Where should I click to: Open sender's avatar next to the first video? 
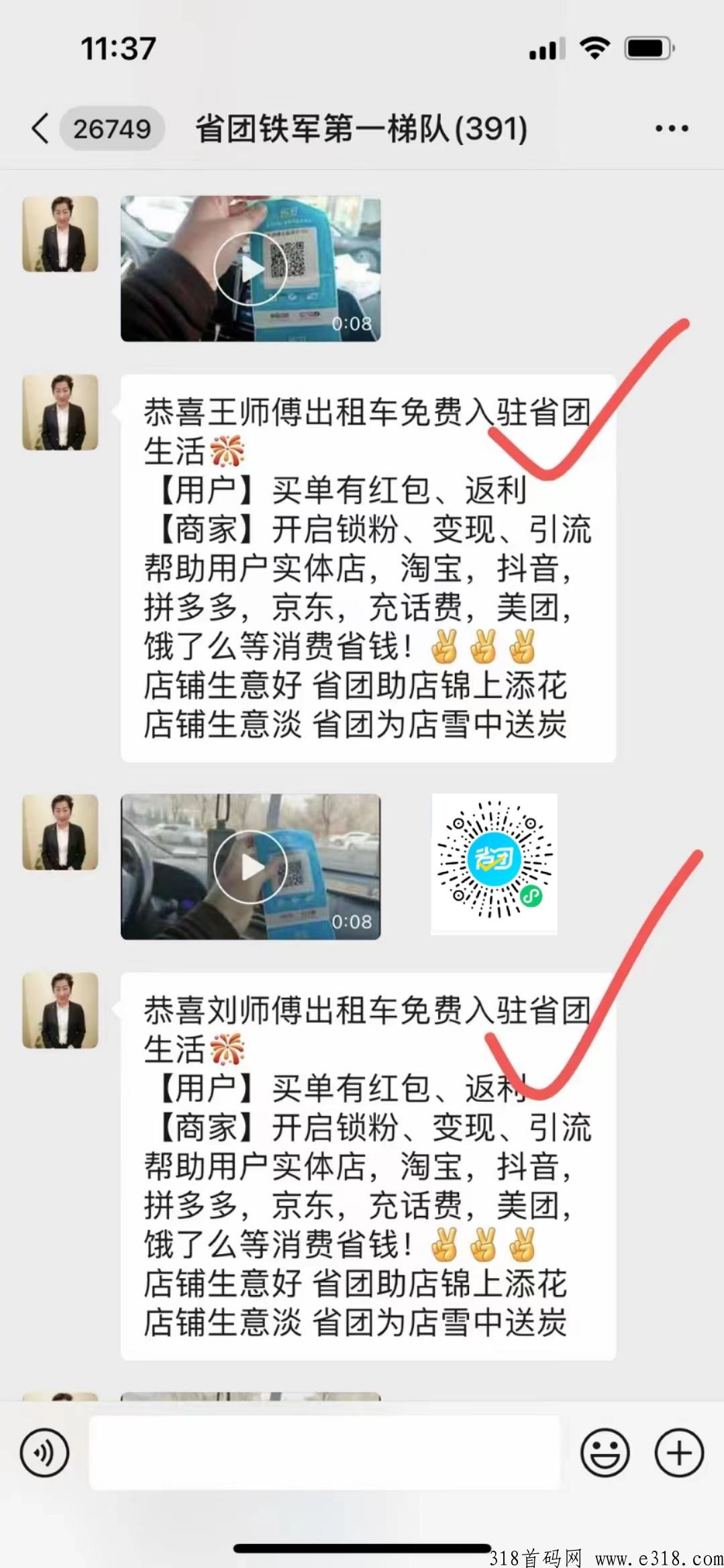[60, 234]
